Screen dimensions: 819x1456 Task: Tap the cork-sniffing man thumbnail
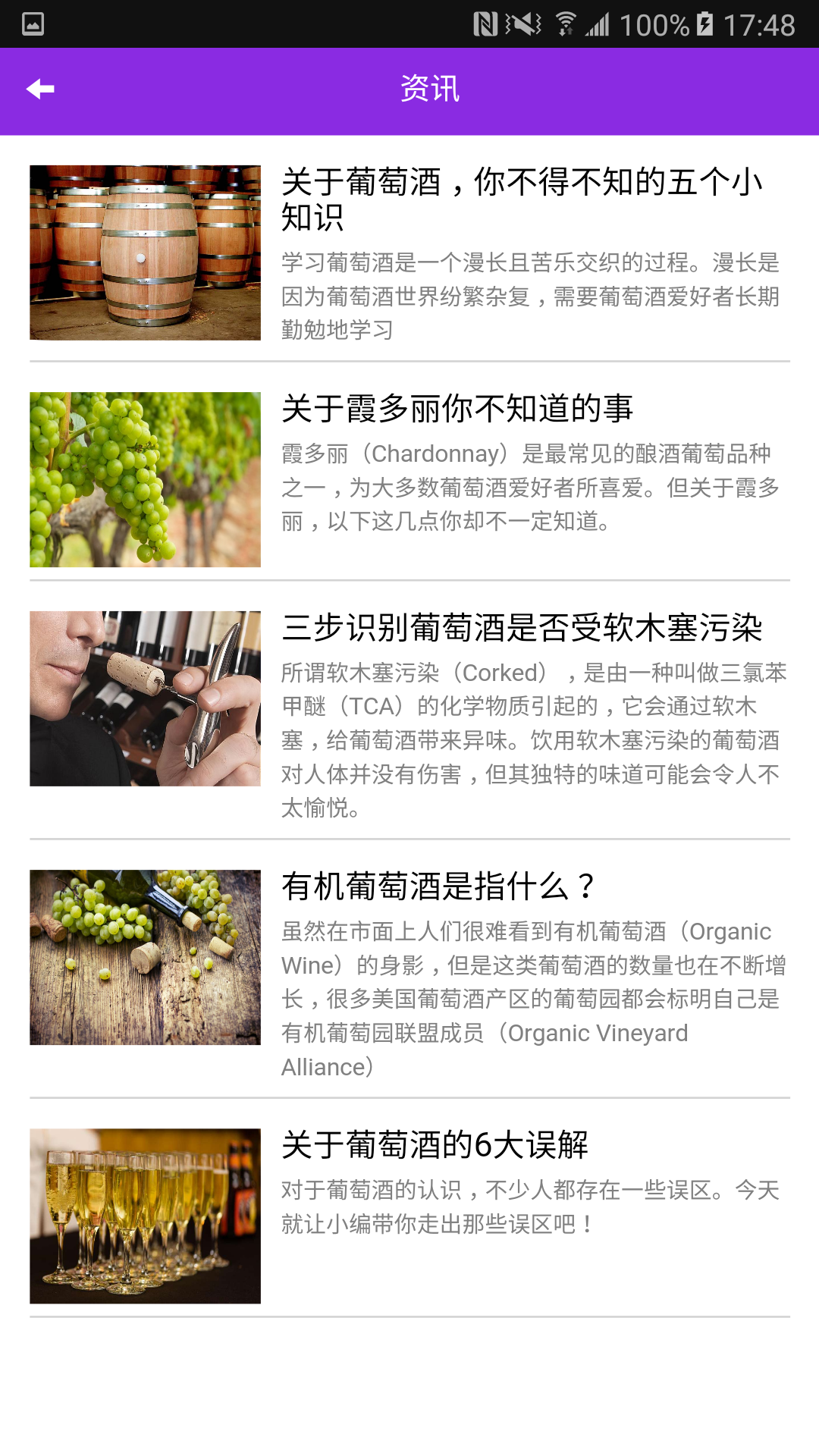click(x=146, y=698)
